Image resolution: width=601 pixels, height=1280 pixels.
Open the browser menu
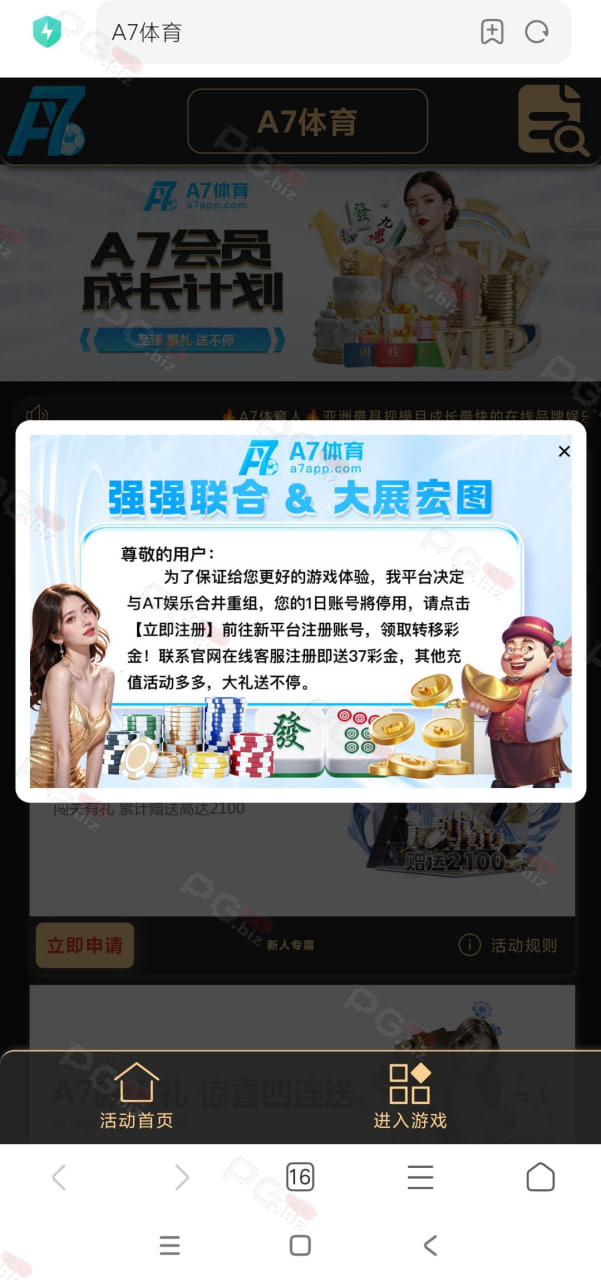click(x=420, y=1177)
